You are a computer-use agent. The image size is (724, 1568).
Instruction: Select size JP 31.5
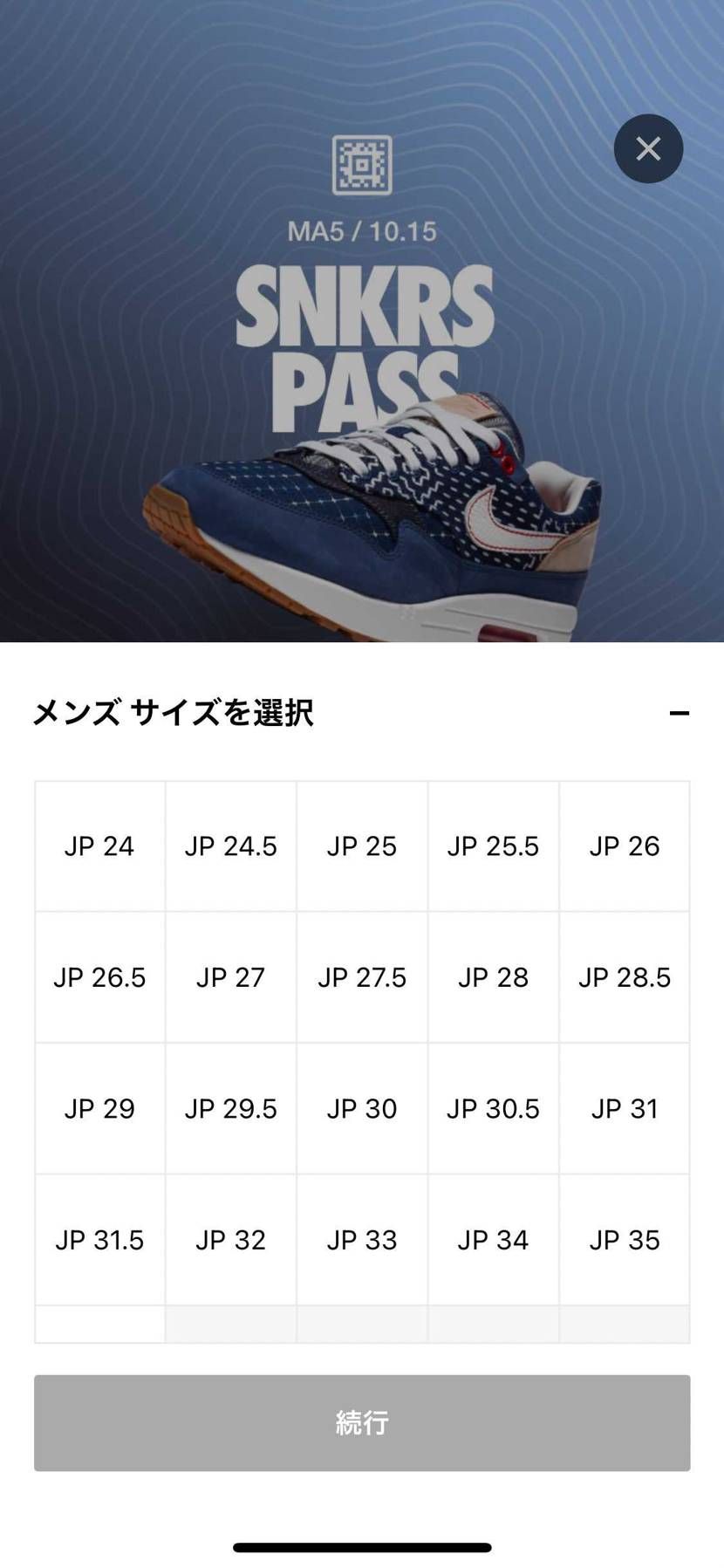99,1239
